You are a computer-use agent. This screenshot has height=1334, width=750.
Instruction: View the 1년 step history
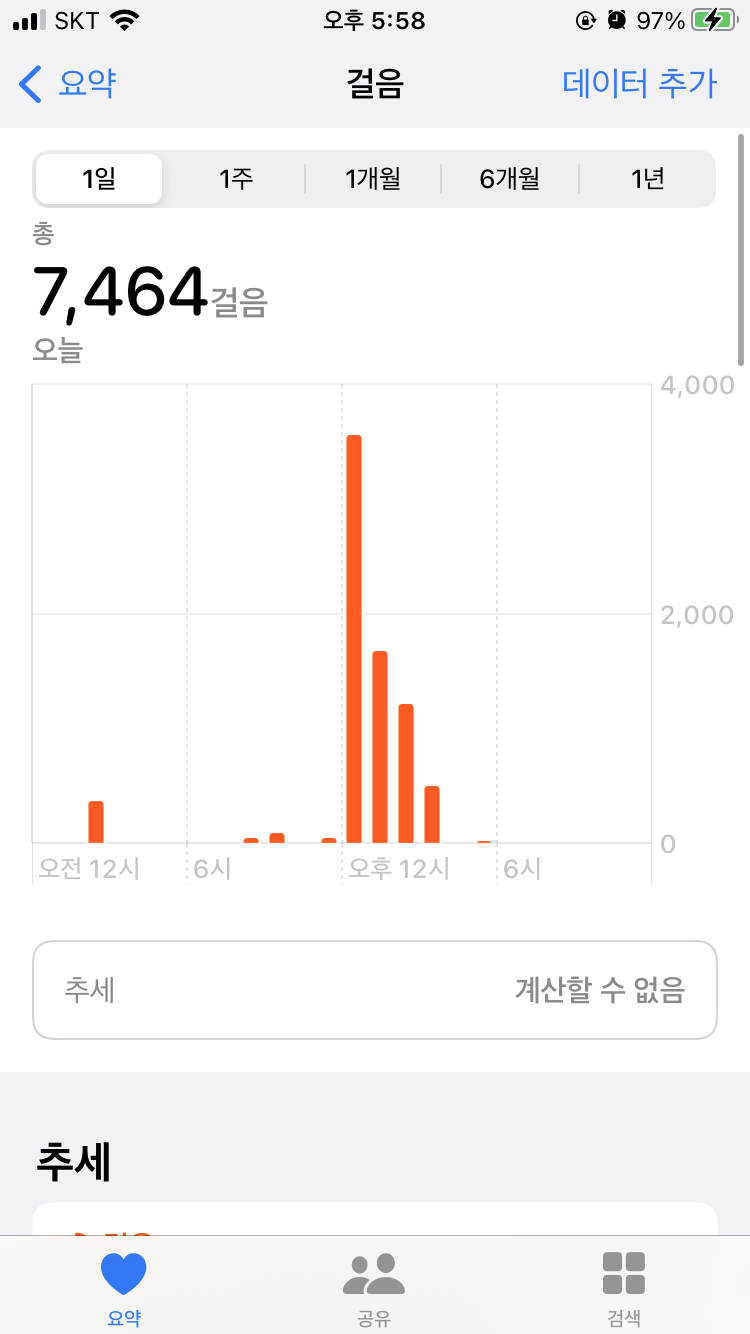point(647,179)
